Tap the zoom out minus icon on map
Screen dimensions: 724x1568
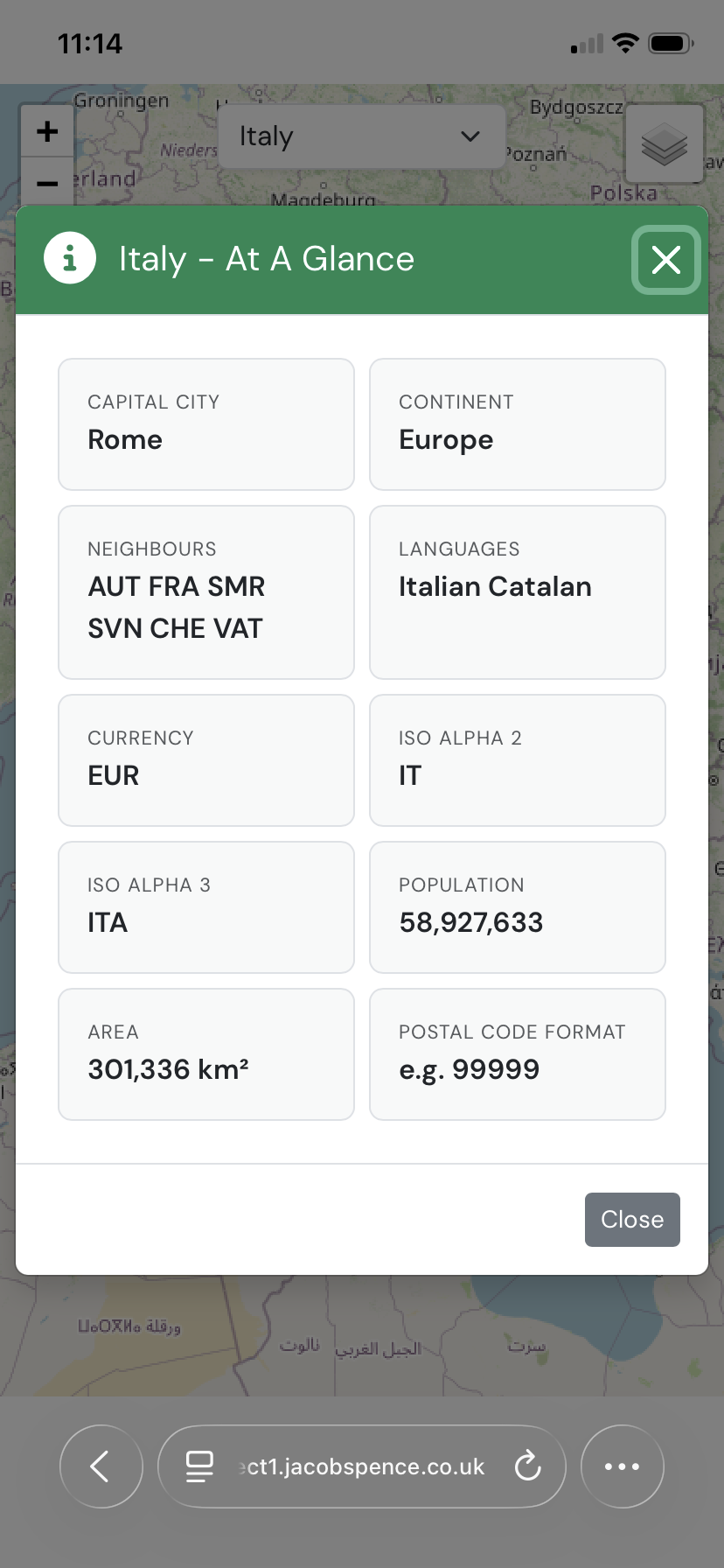(x=46, y=183)
